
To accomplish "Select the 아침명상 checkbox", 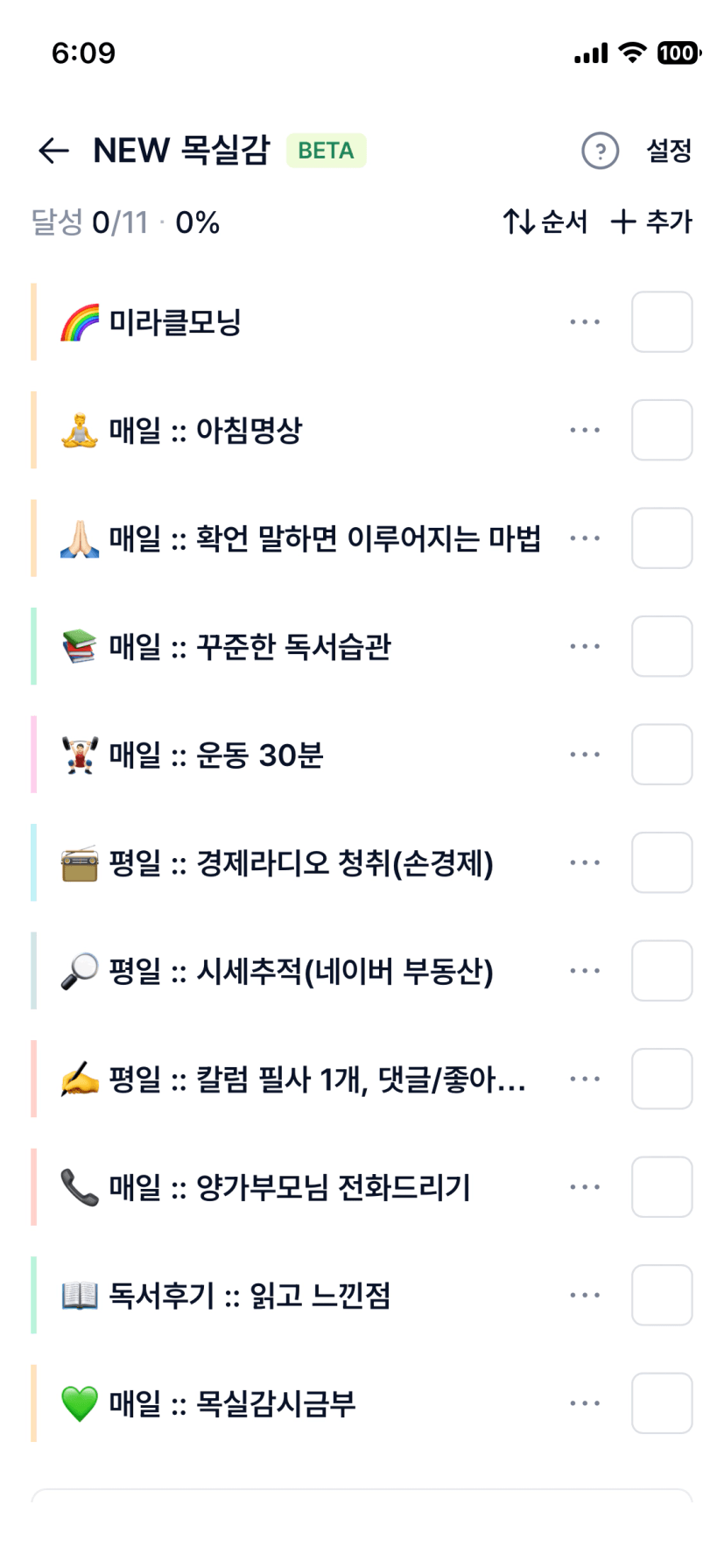I will (x=662, y=430).
